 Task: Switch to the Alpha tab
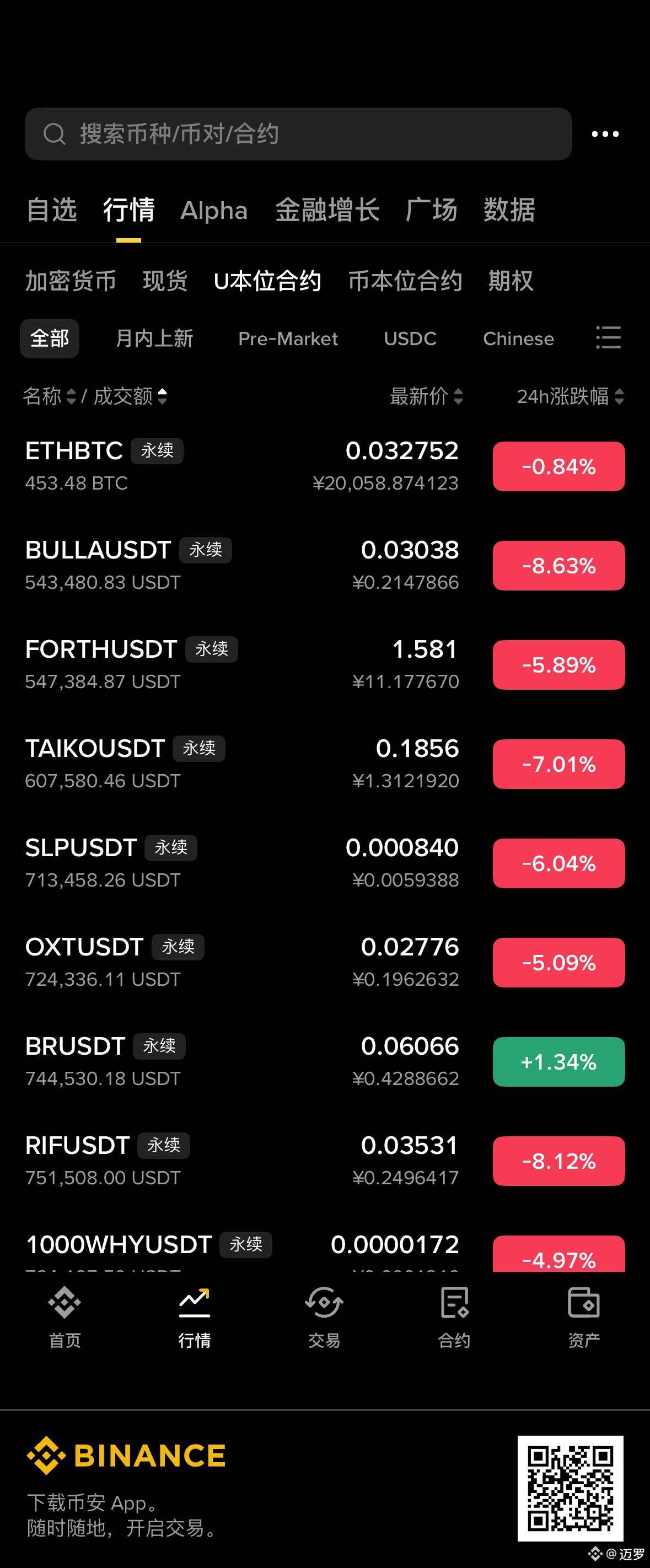[x=213, y=210]
